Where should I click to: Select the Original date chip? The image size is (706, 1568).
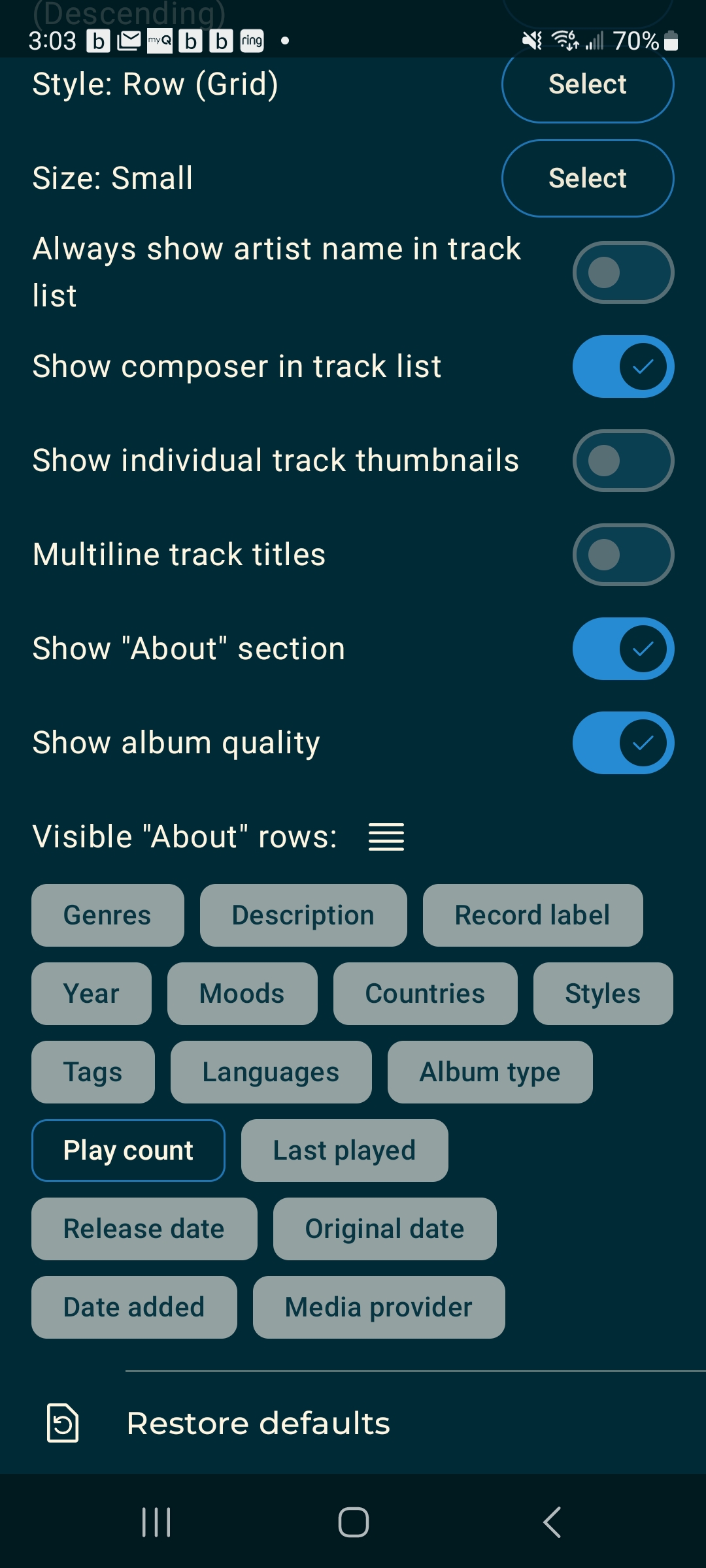(385, 1229)
